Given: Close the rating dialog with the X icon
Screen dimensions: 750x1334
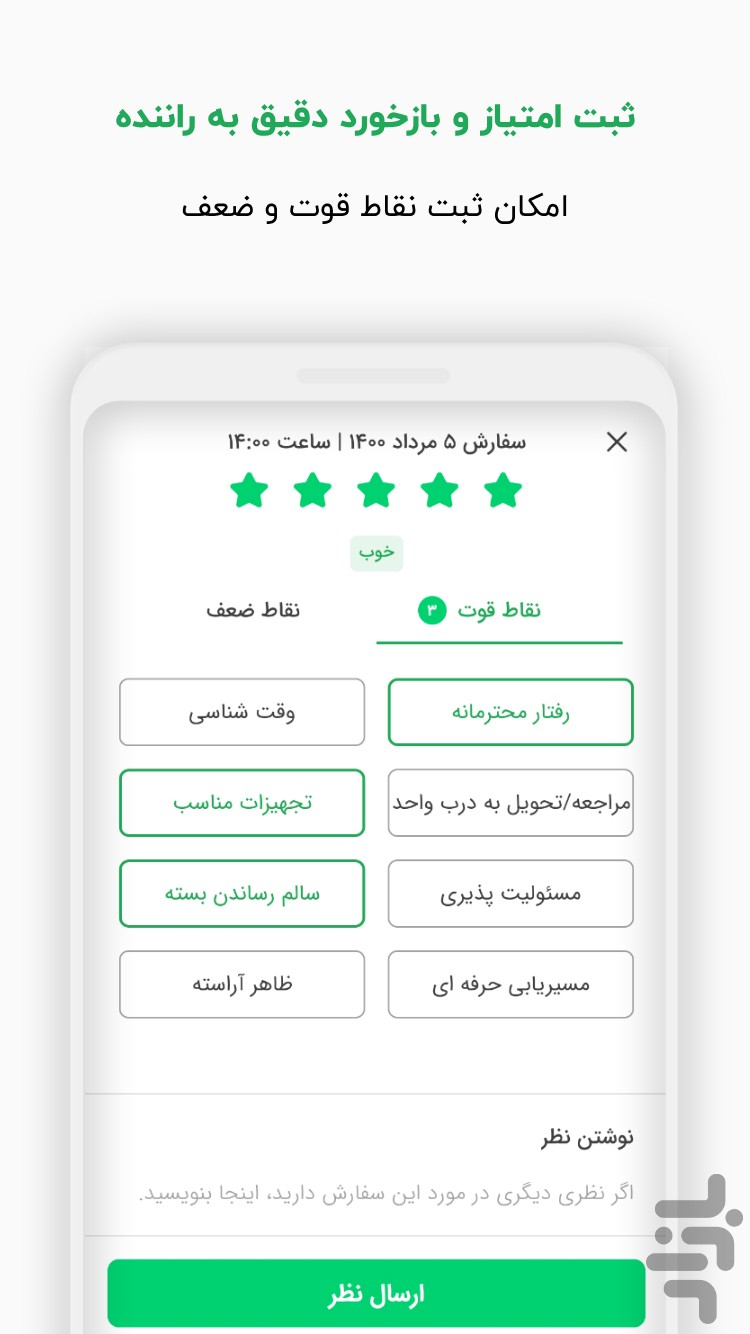Looking at the screenshot, I should 617,441.
